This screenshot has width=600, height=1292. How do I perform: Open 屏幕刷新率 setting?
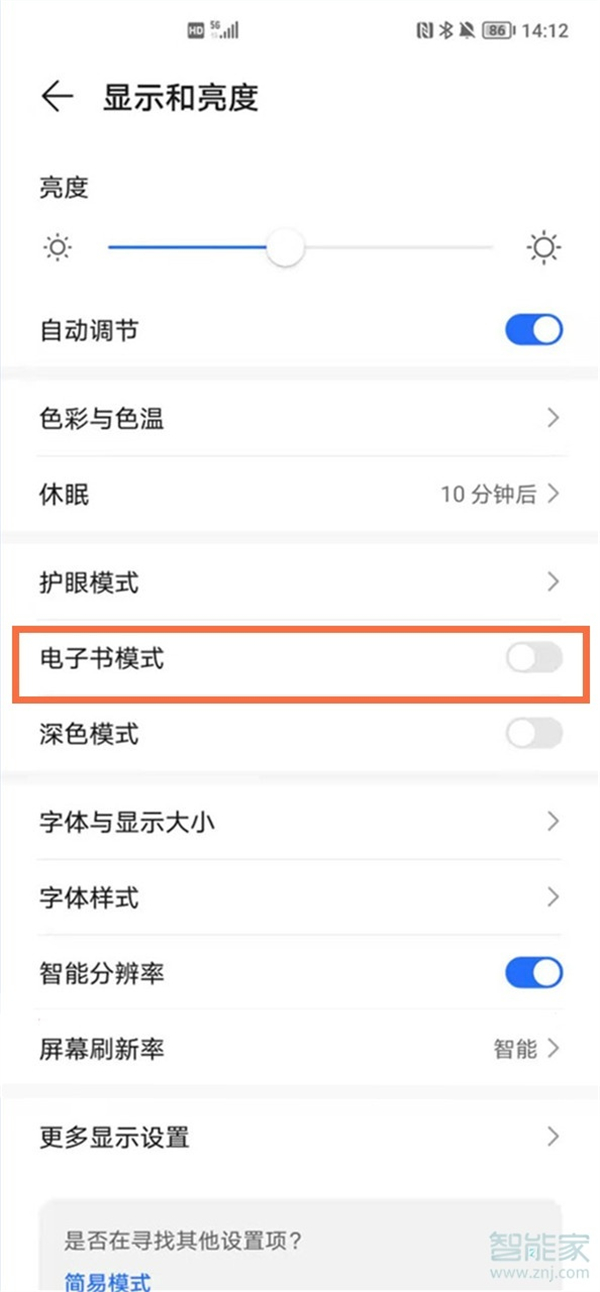click(x=300, y=1048)
